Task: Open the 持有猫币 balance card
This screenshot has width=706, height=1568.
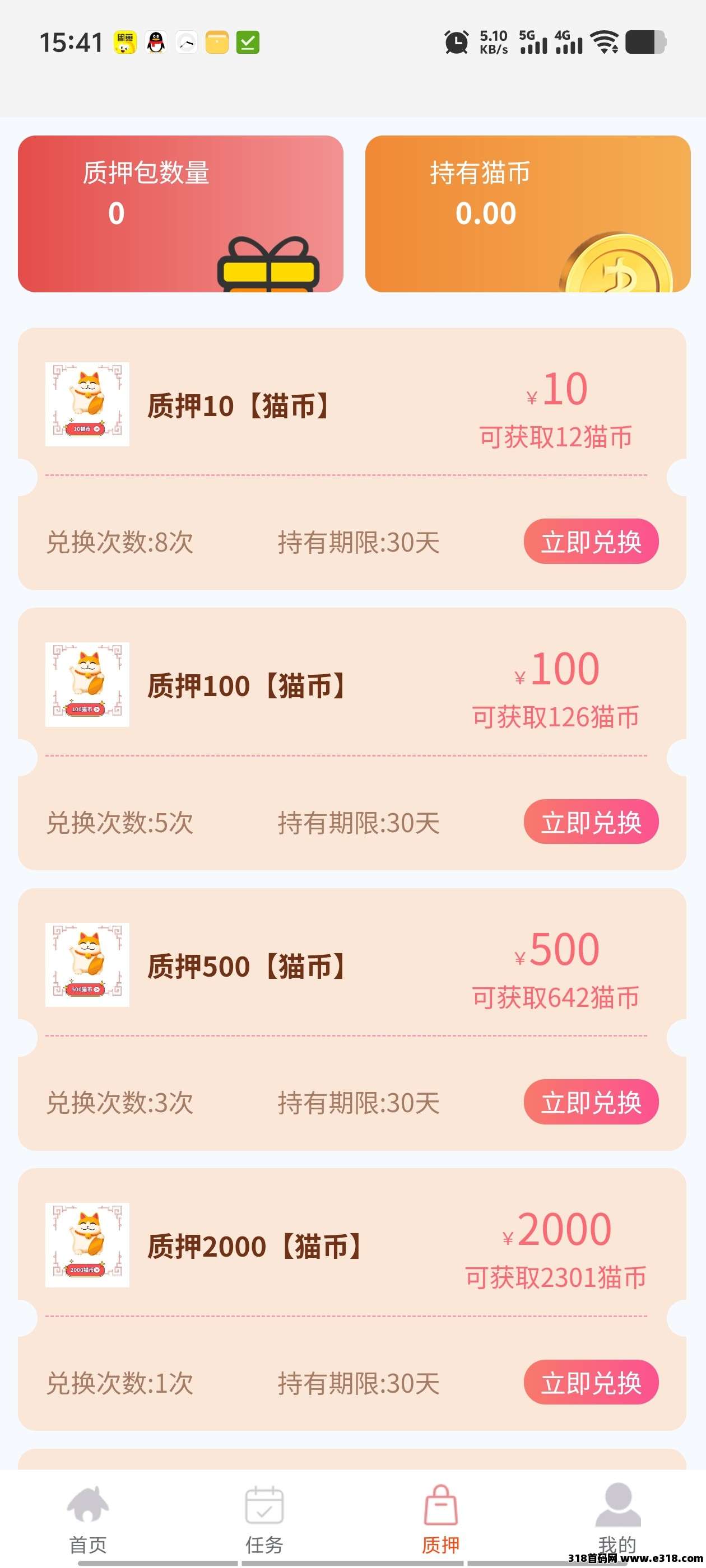Action: pos(527,214)
